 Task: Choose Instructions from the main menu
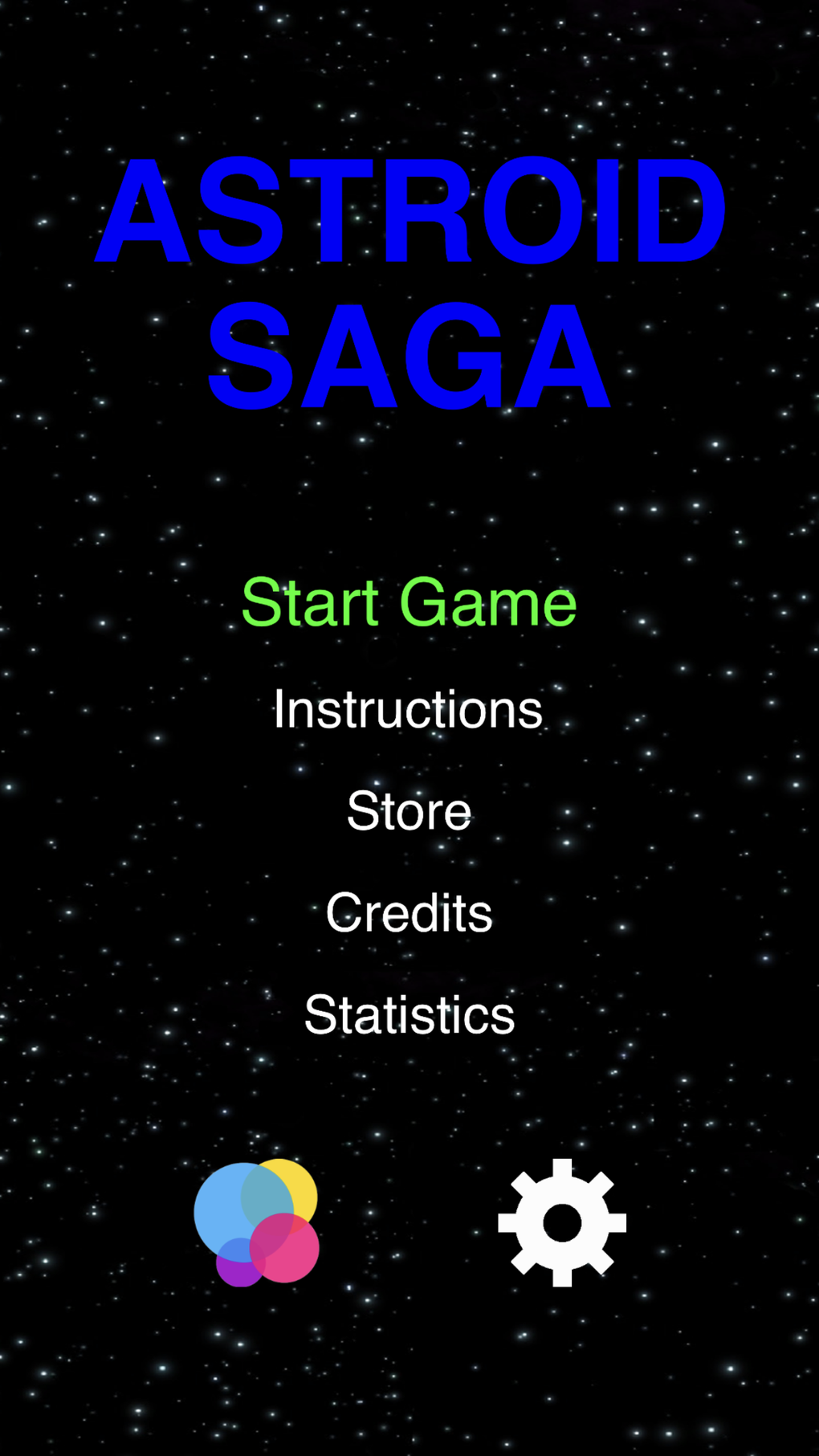click(x=408, y=710)
